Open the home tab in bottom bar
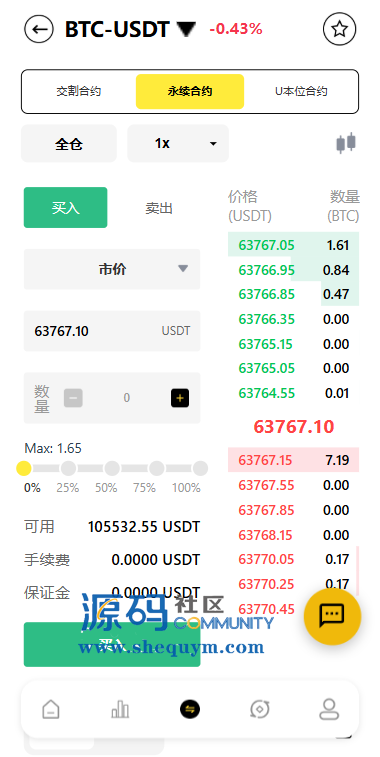This screenshot has height=757, width=380. pos(51,709)
